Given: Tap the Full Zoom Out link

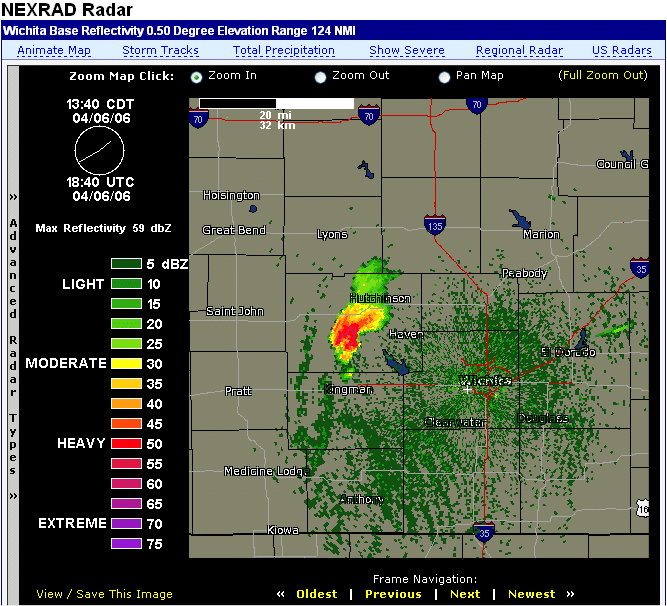Looking at the screenshot, I should 603,76.
